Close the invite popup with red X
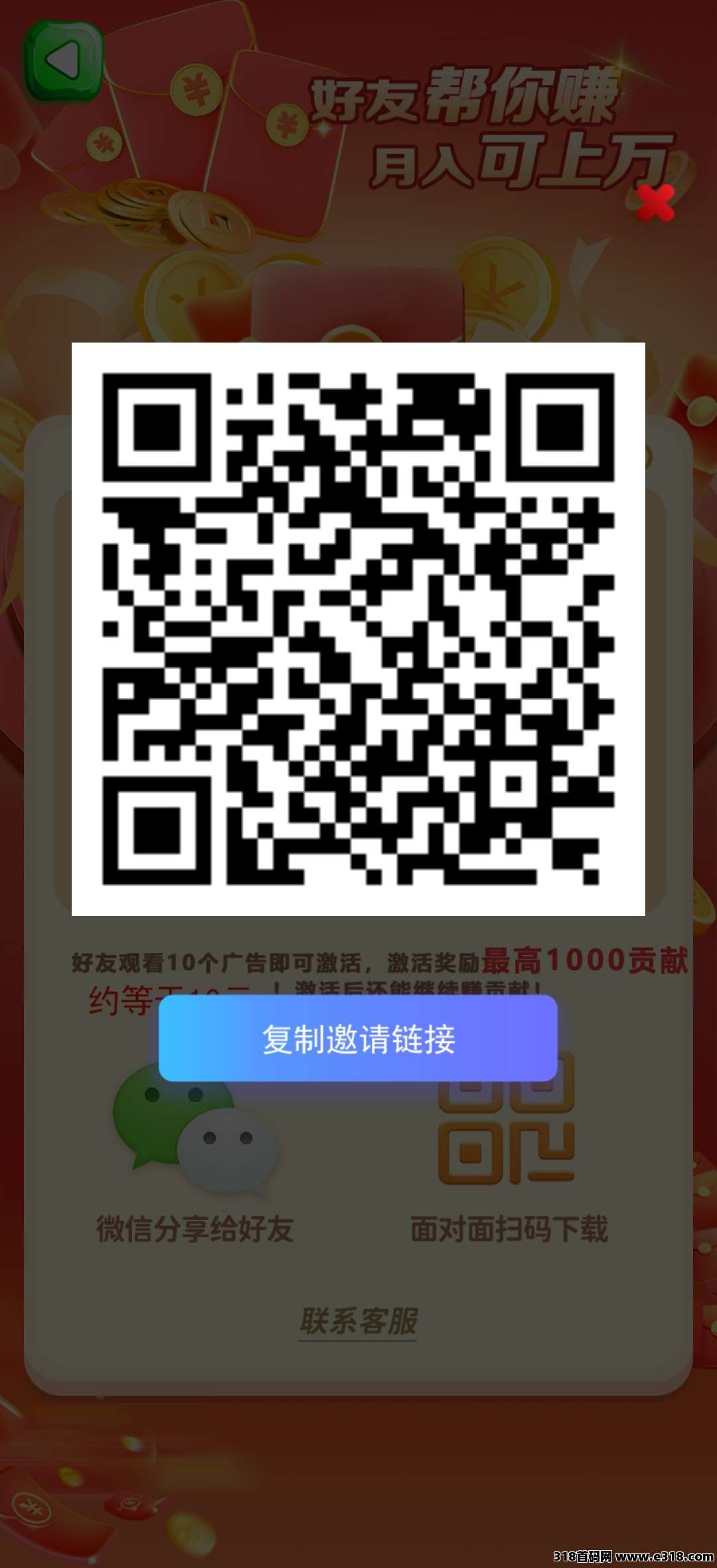The width and height of the screenshot is (717, 1568). tap(655, 202)
